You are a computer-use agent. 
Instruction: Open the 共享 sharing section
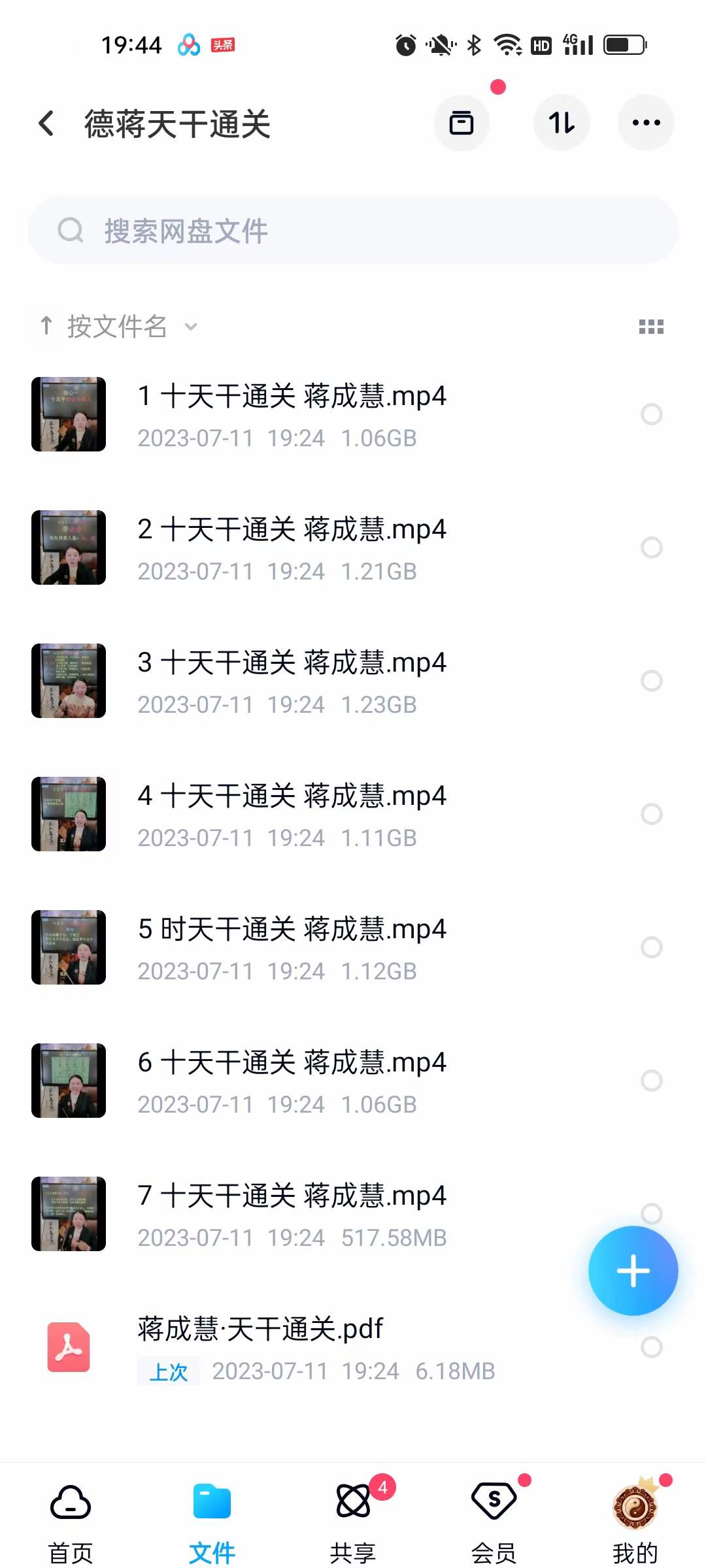tap(353, 1502)
